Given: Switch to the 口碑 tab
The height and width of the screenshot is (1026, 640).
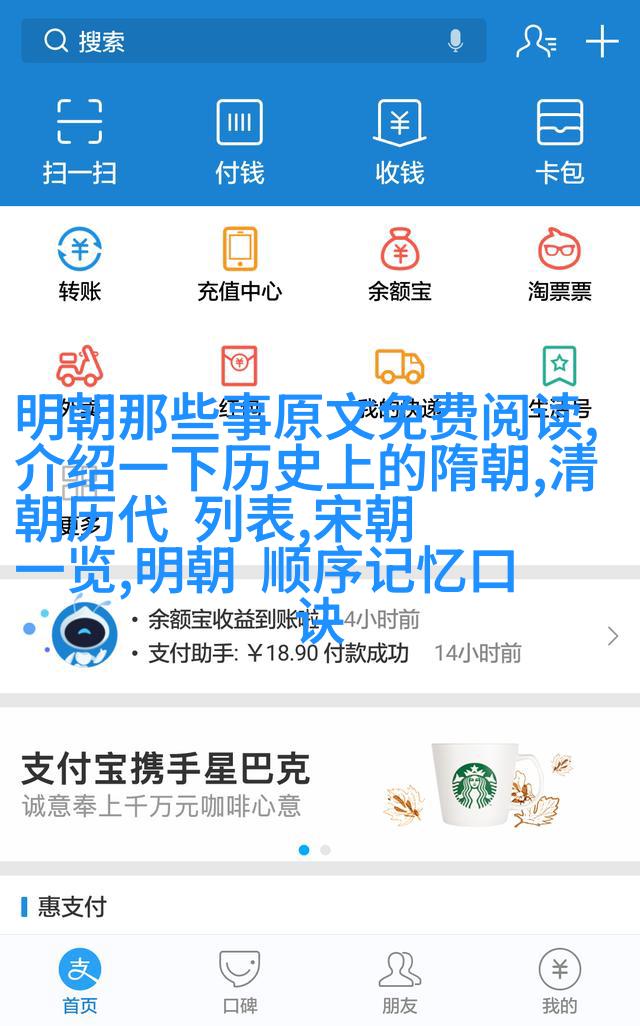Looking at the screenshot, I should 240,982.
